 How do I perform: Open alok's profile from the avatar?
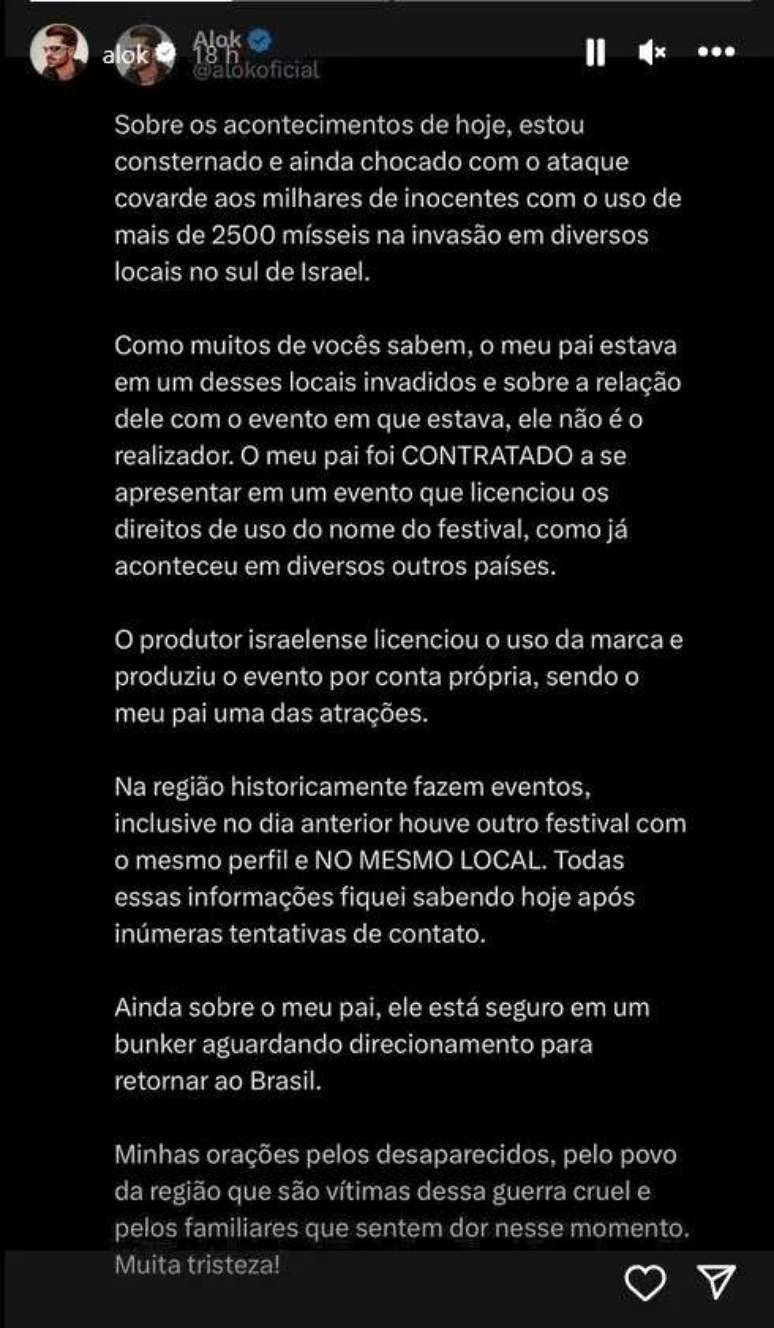59,52
